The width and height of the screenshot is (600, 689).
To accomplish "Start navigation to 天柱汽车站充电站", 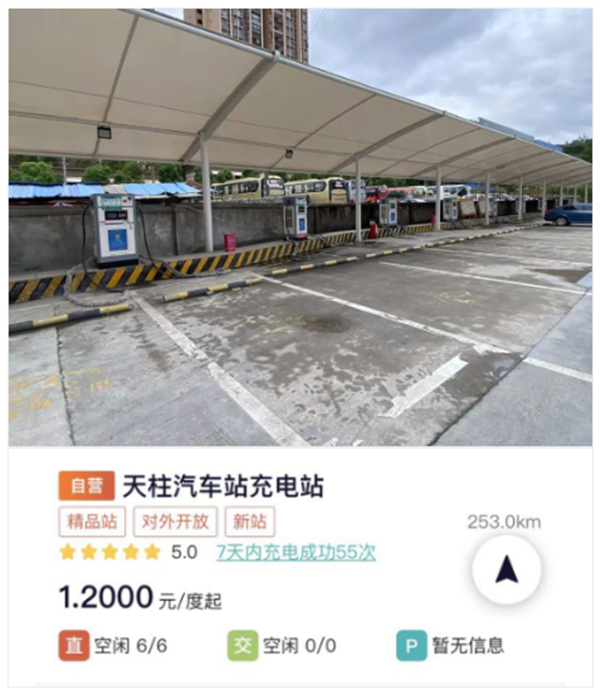I will [506, 569].
